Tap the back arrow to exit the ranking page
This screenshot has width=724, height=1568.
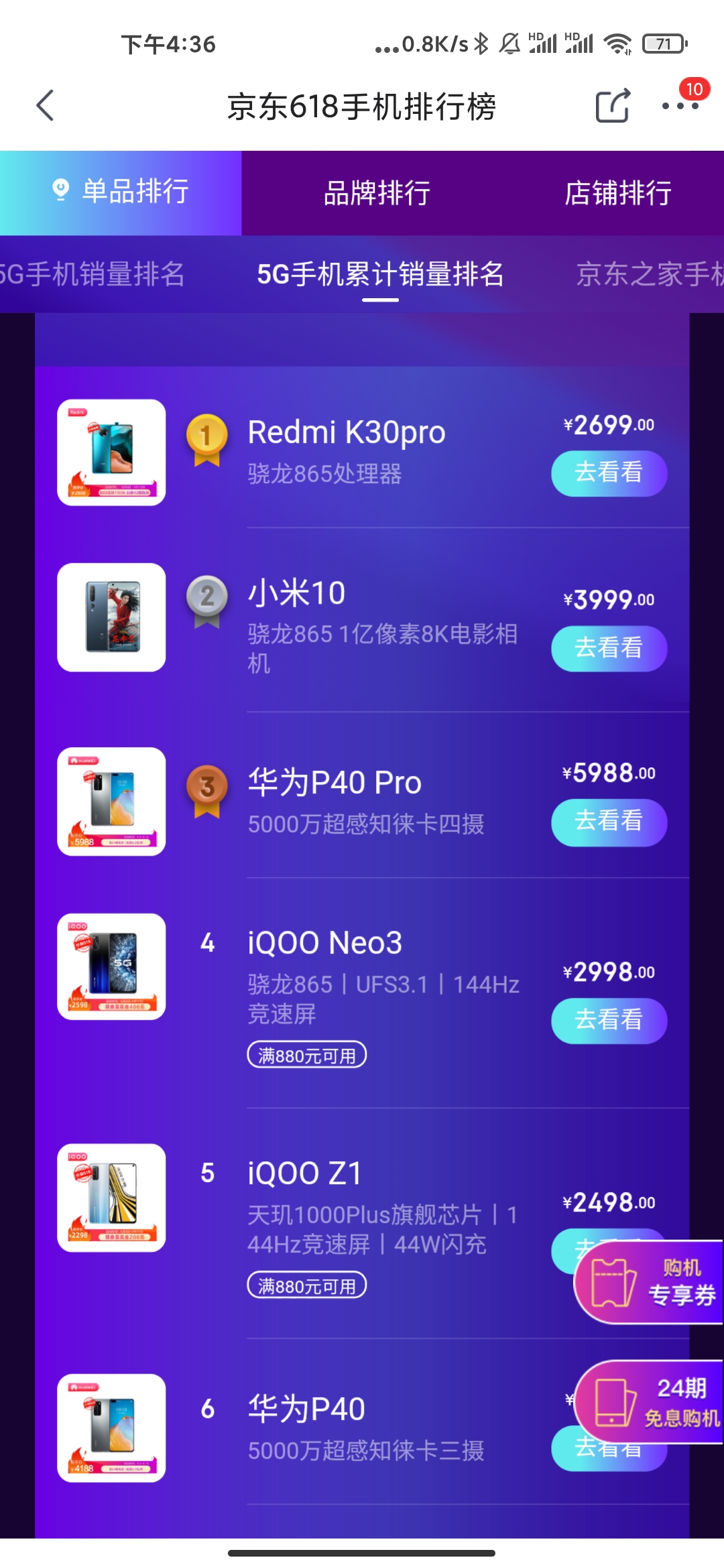tap(44, 106)
